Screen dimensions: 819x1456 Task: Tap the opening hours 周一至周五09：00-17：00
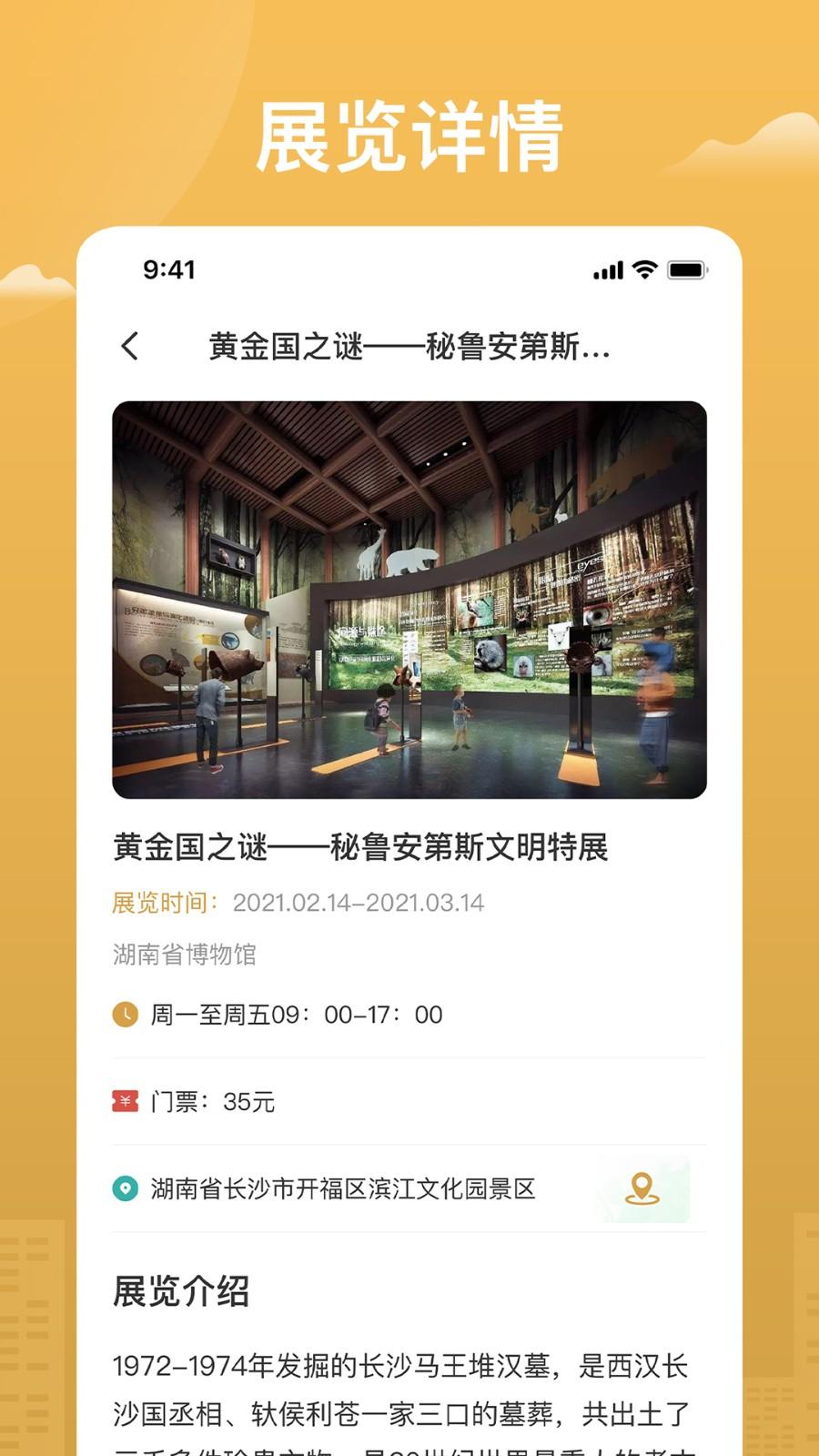(296, 1014)
